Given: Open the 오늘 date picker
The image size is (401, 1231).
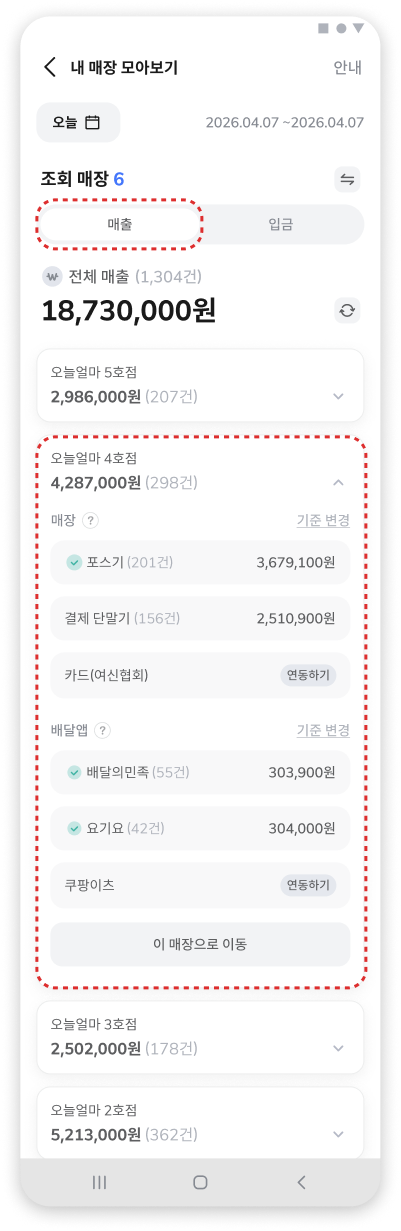Looking at the screenshot, I should 78,123.
